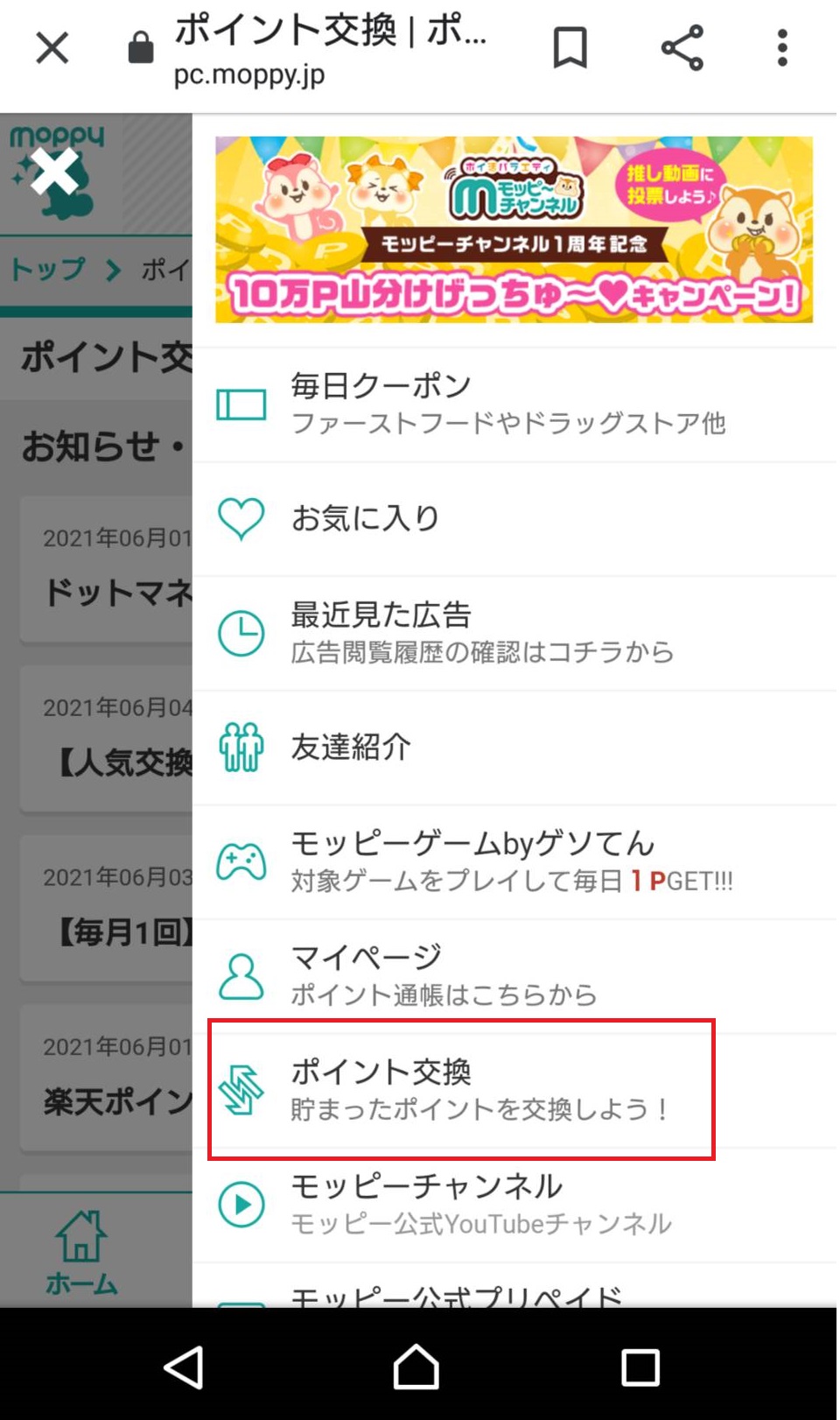The width and height of the screenshot is (840, 1420).
Task: Open the 10万P campaign banner
Action: (514, 229)
